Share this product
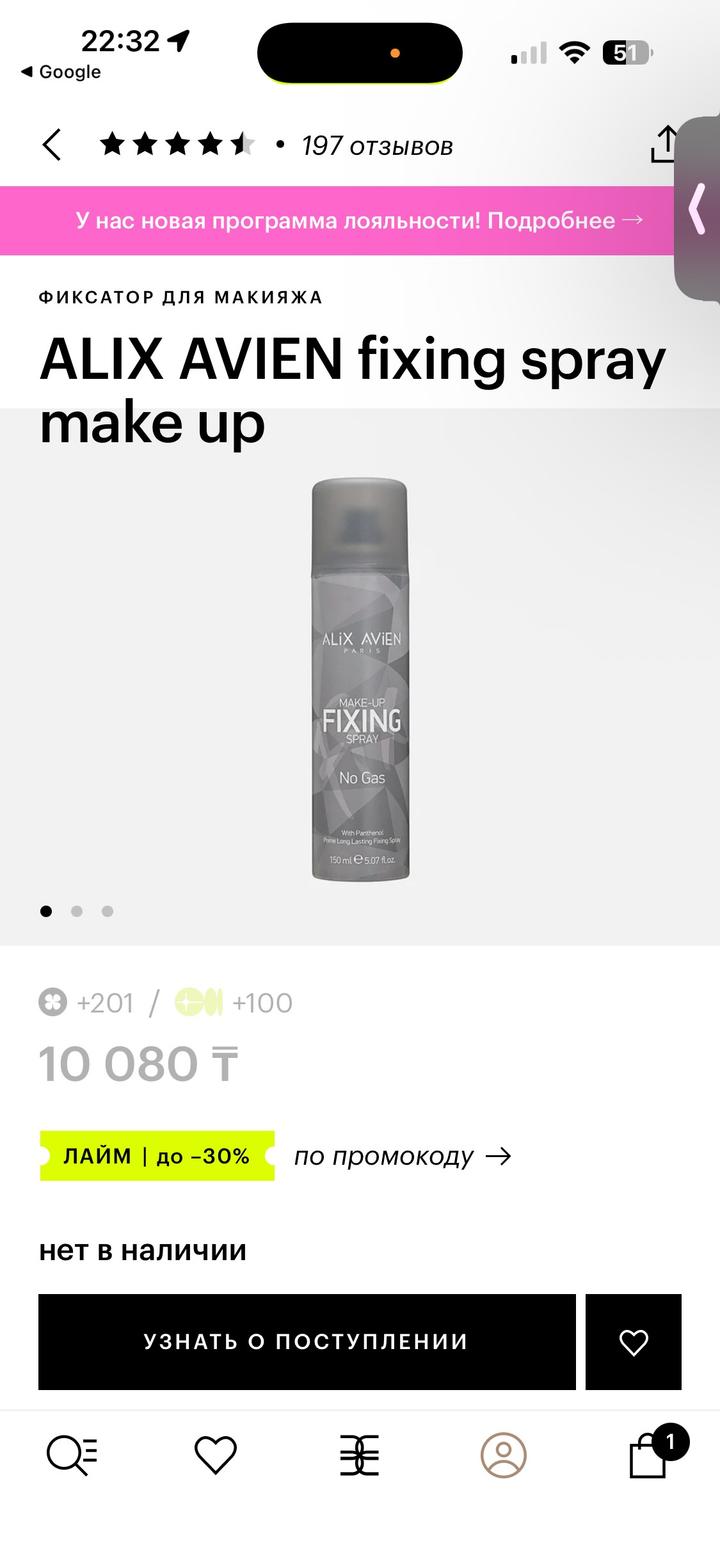 pyautogui.click(x=662, y=145)
